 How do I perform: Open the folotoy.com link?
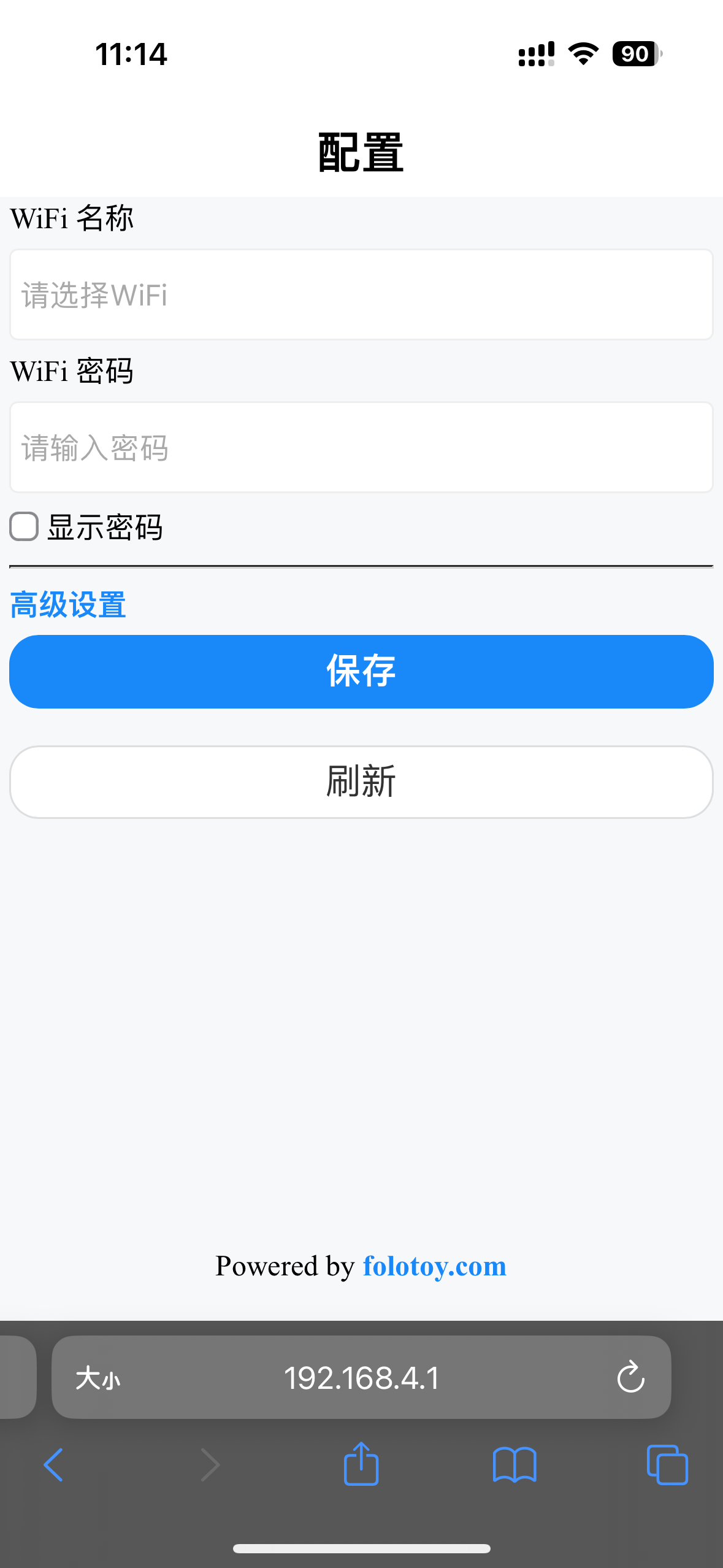tap(434, 1266)
